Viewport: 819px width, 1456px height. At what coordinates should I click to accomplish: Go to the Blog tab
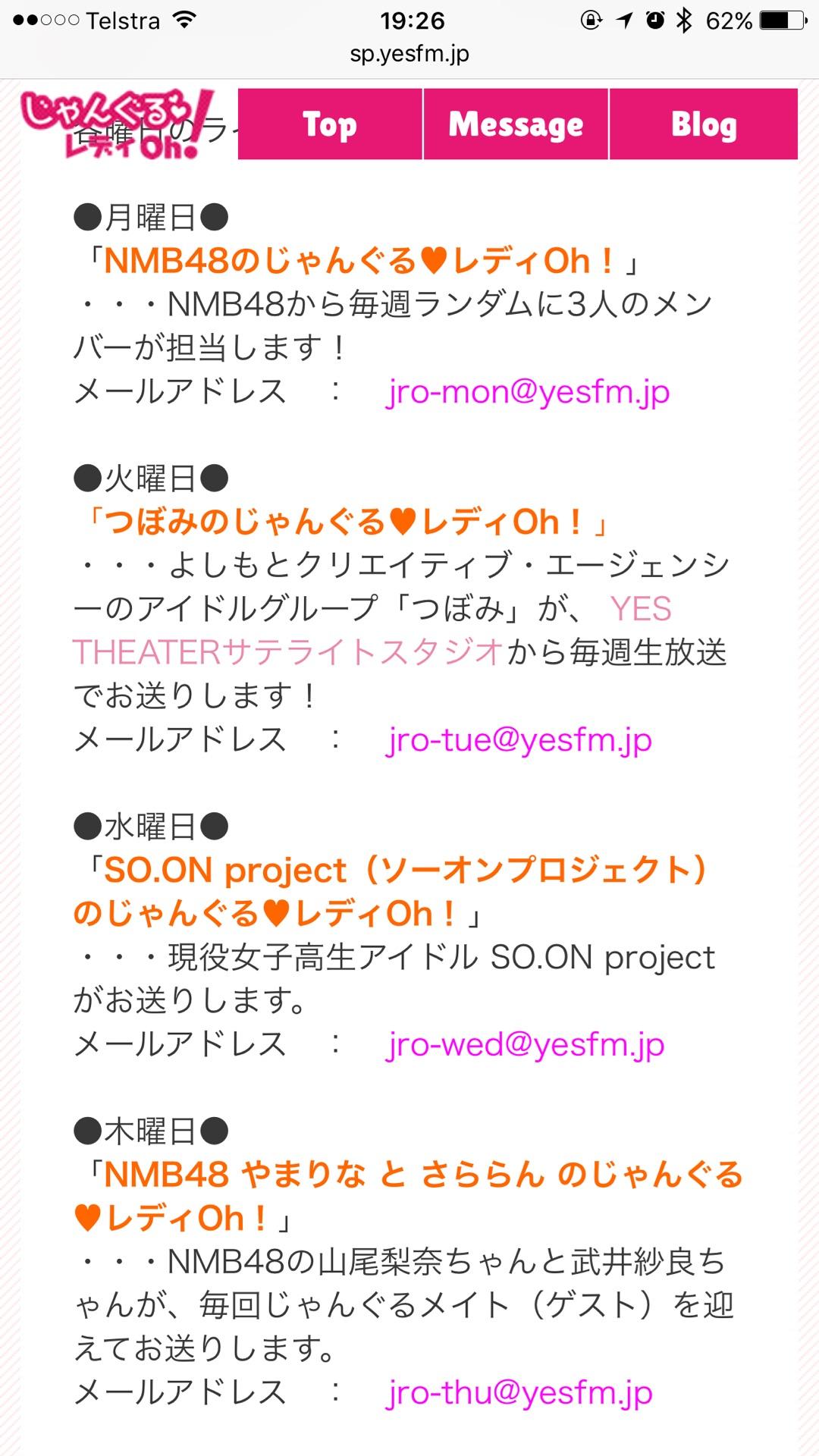coord(703,124)
